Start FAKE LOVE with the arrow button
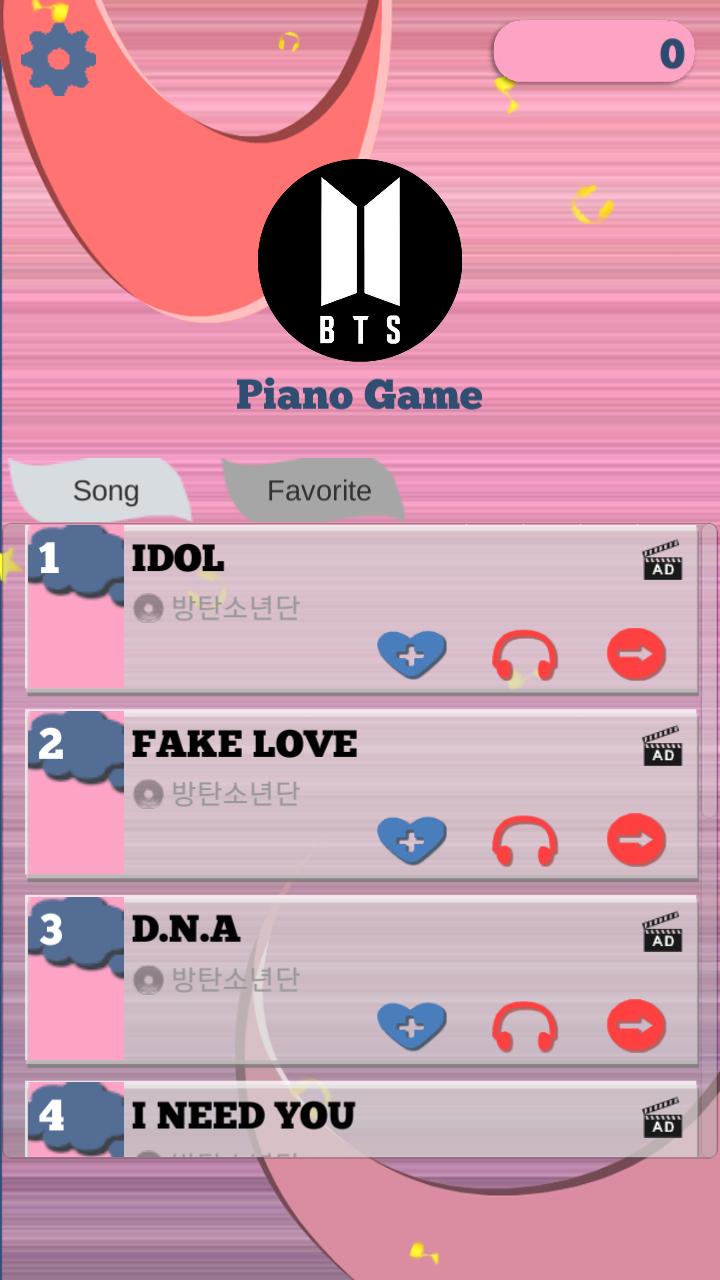Viewport: 720px width, 1280px height. [x=636, y=840]
